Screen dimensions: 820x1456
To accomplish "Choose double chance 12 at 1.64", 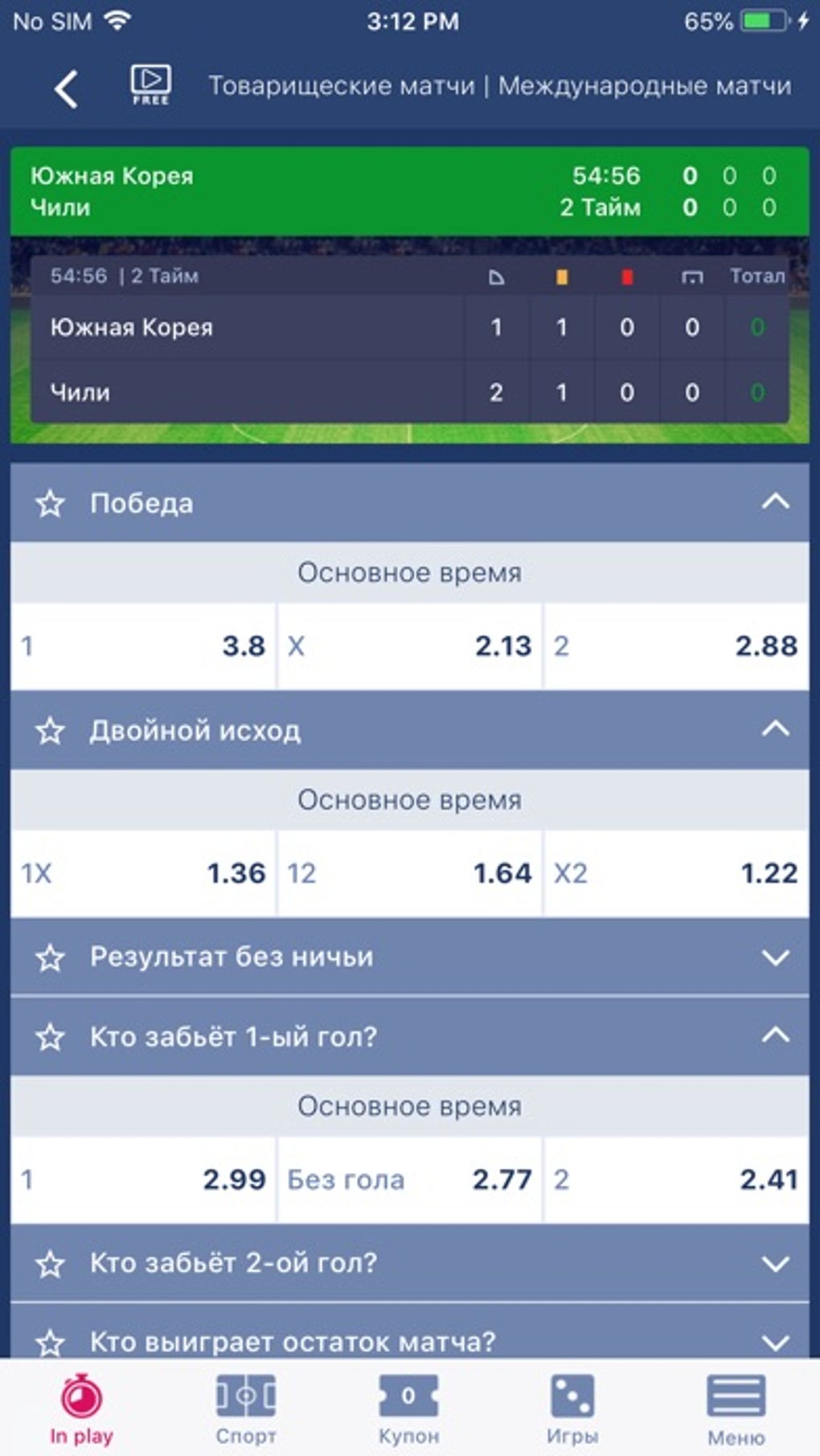I will [409, 873].
